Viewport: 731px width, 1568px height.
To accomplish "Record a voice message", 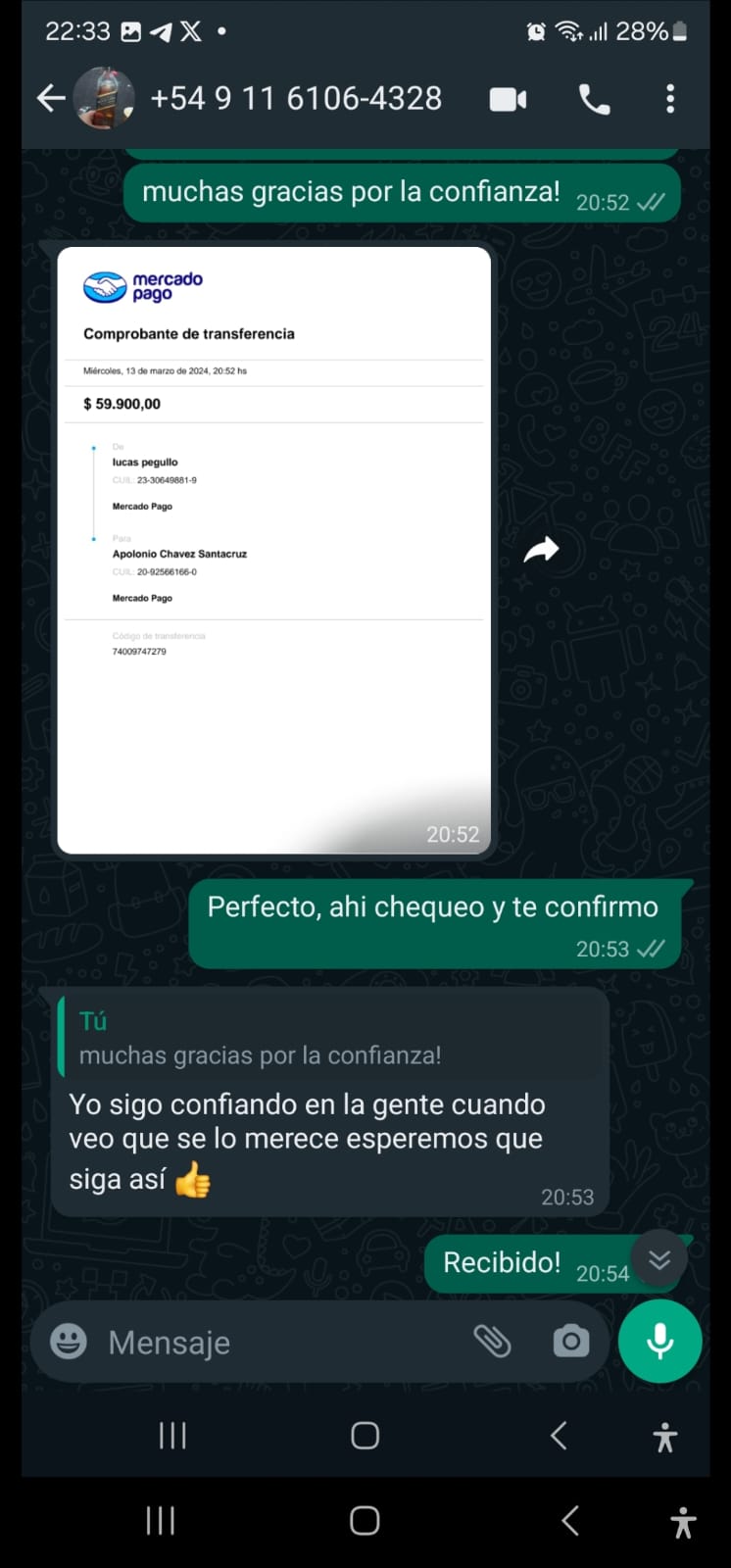I will coord(659,1341).
